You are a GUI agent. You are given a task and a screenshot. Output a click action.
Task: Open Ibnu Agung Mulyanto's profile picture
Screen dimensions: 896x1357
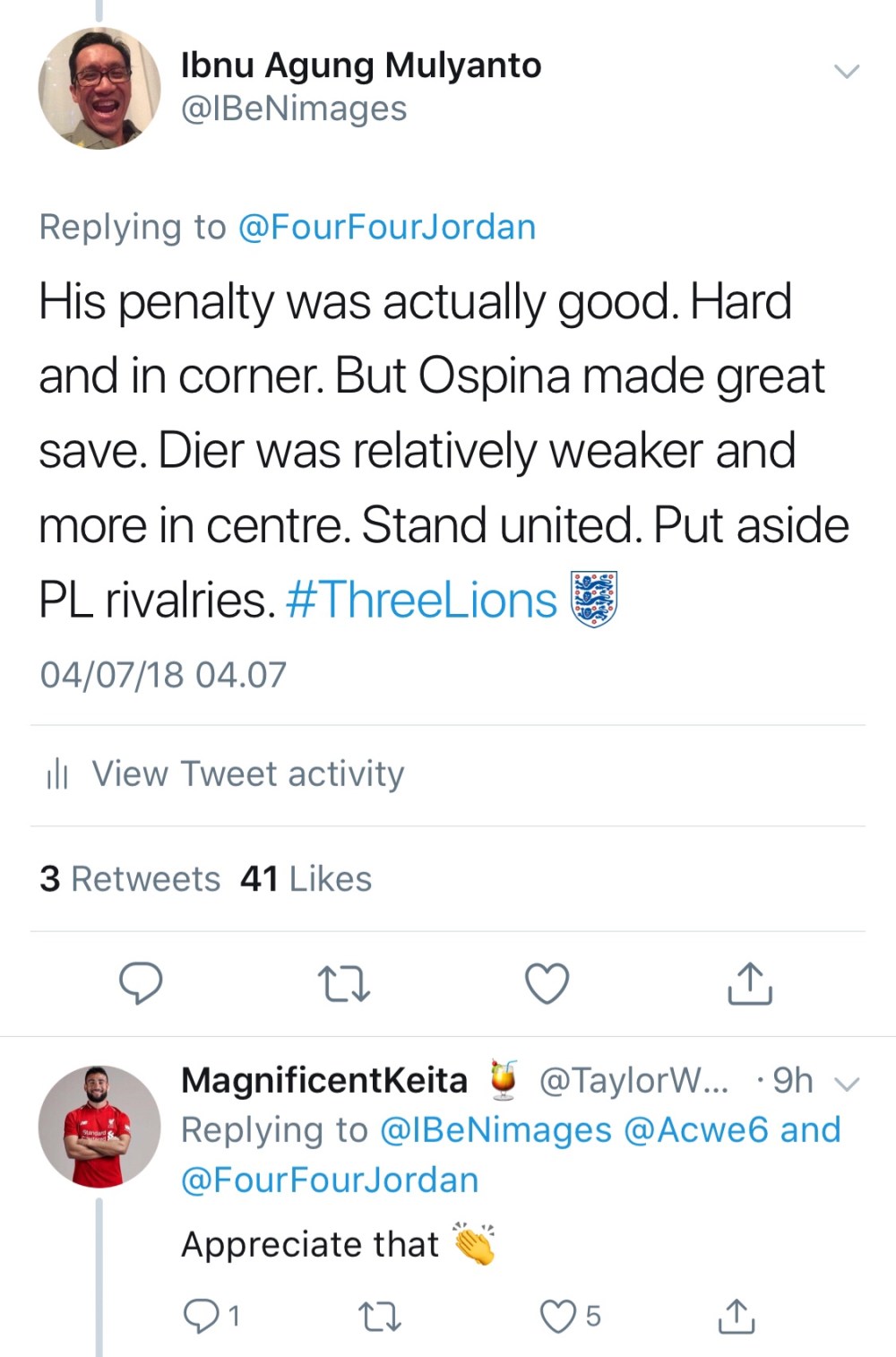pos(99,88)
